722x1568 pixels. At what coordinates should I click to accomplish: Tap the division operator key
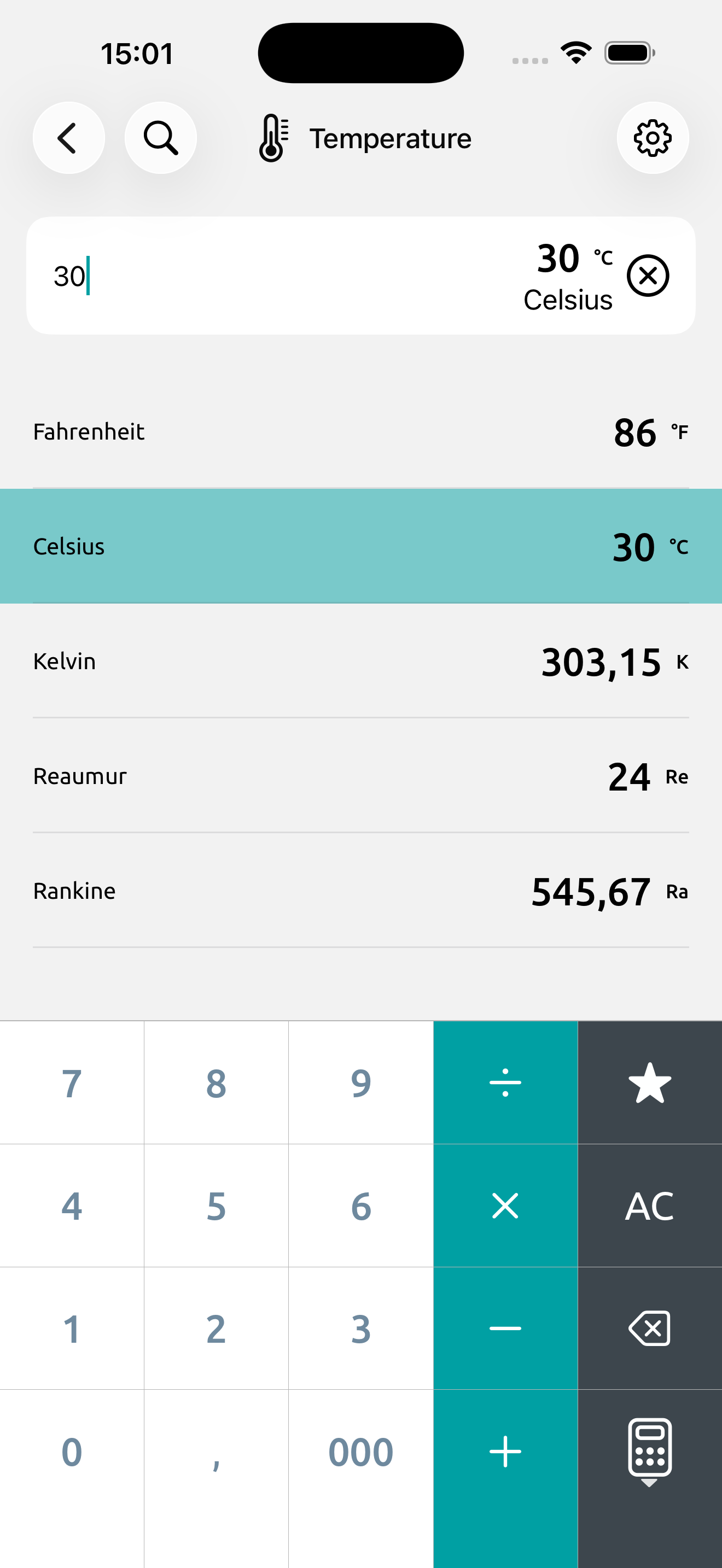505,1083
